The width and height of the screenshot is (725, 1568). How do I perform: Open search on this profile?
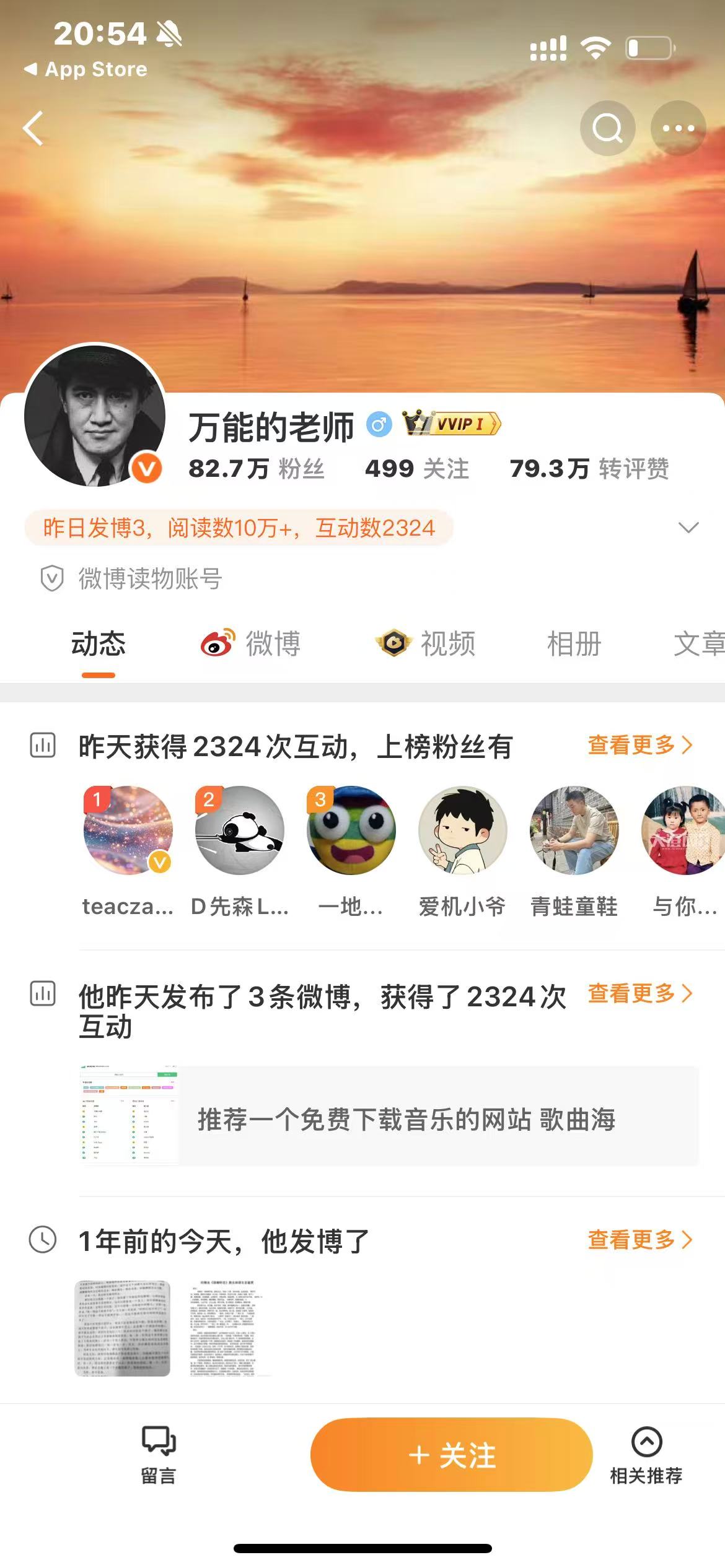tap(607, 128)
